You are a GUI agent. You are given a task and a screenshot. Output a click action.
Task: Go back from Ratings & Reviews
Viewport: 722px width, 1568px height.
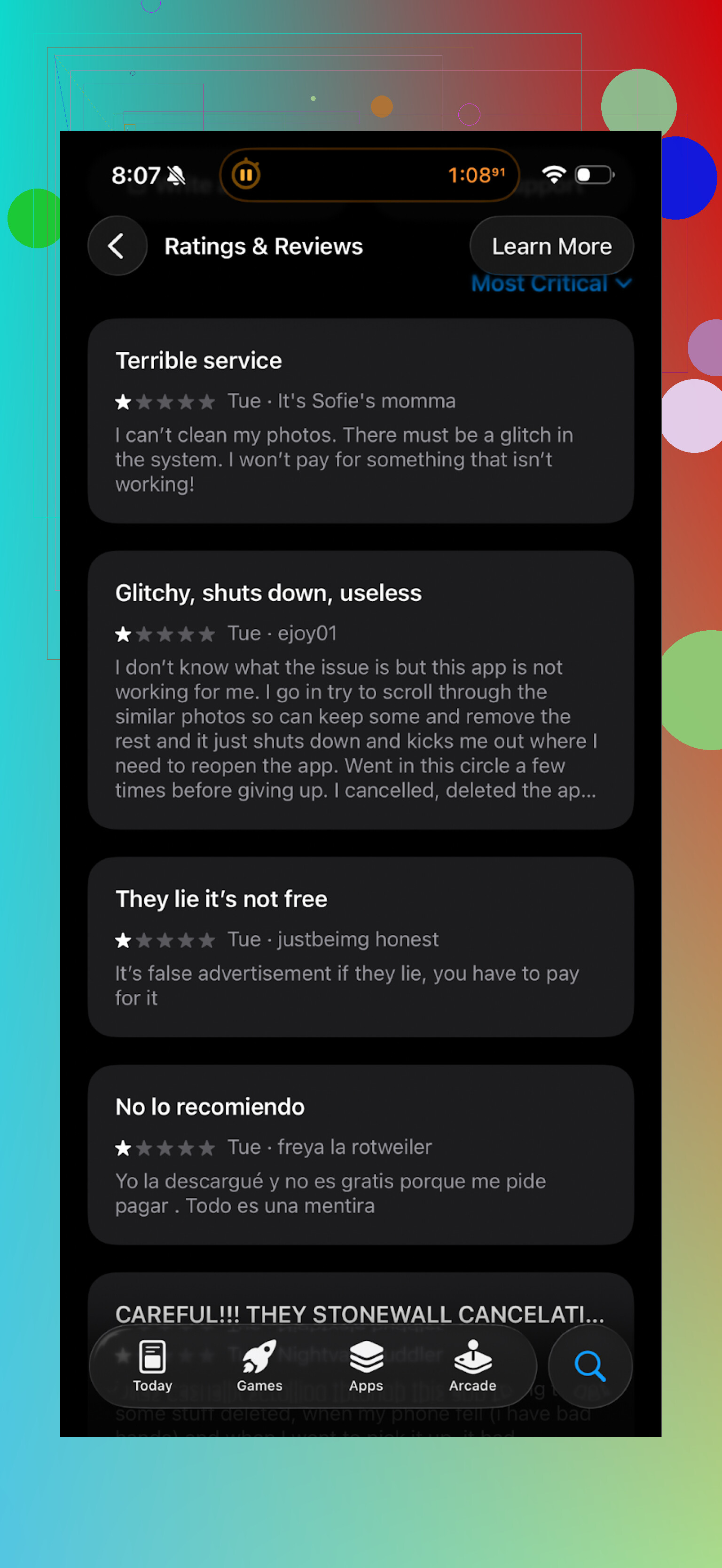[x=117, y=246]
